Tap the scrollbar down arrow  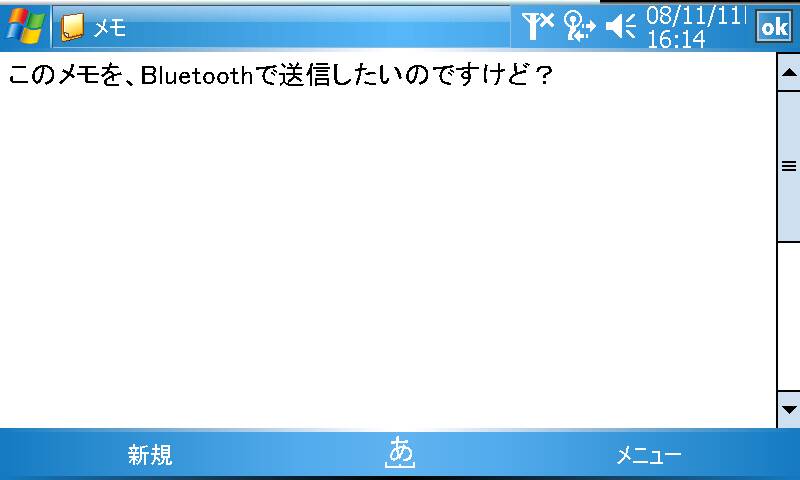789,409
